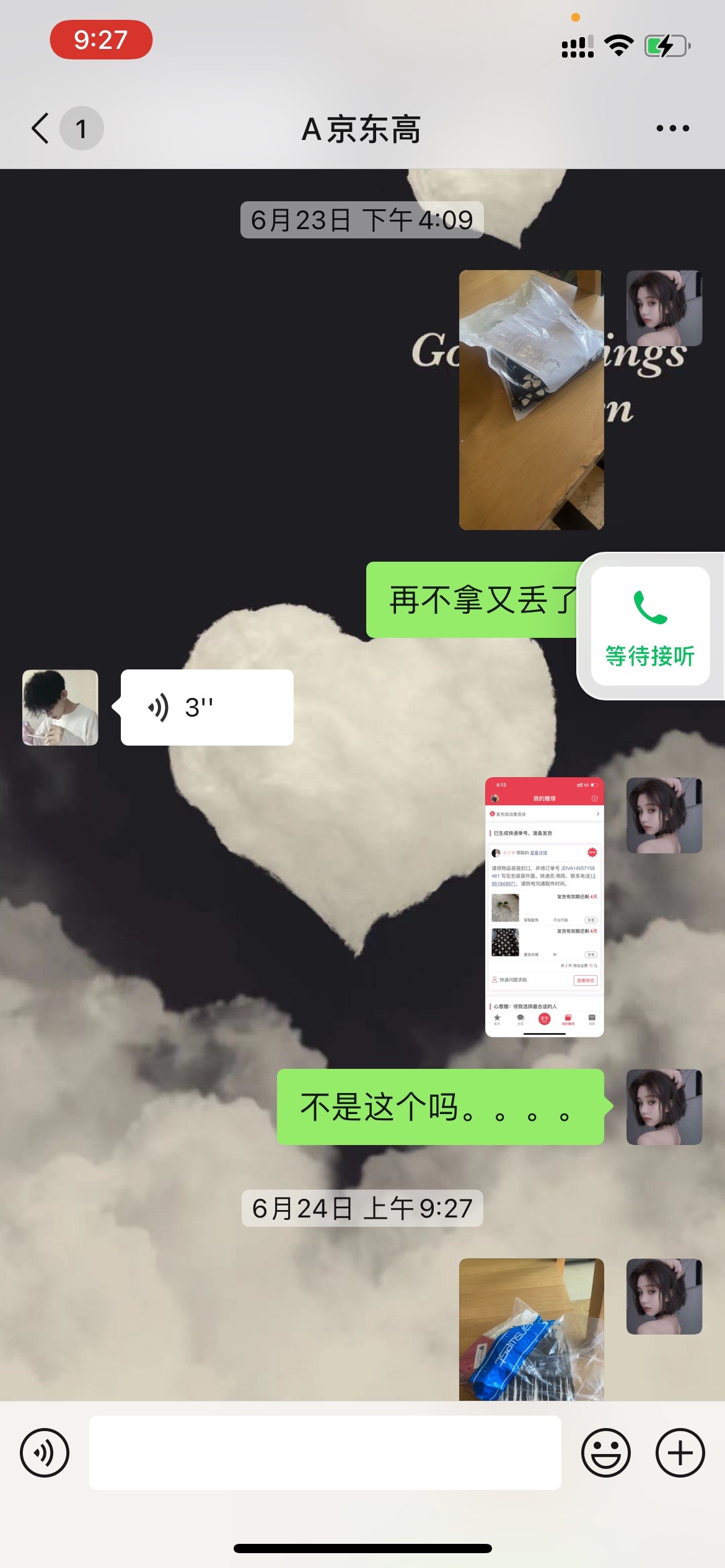Switch to voice input mode

coord(45,1453)
